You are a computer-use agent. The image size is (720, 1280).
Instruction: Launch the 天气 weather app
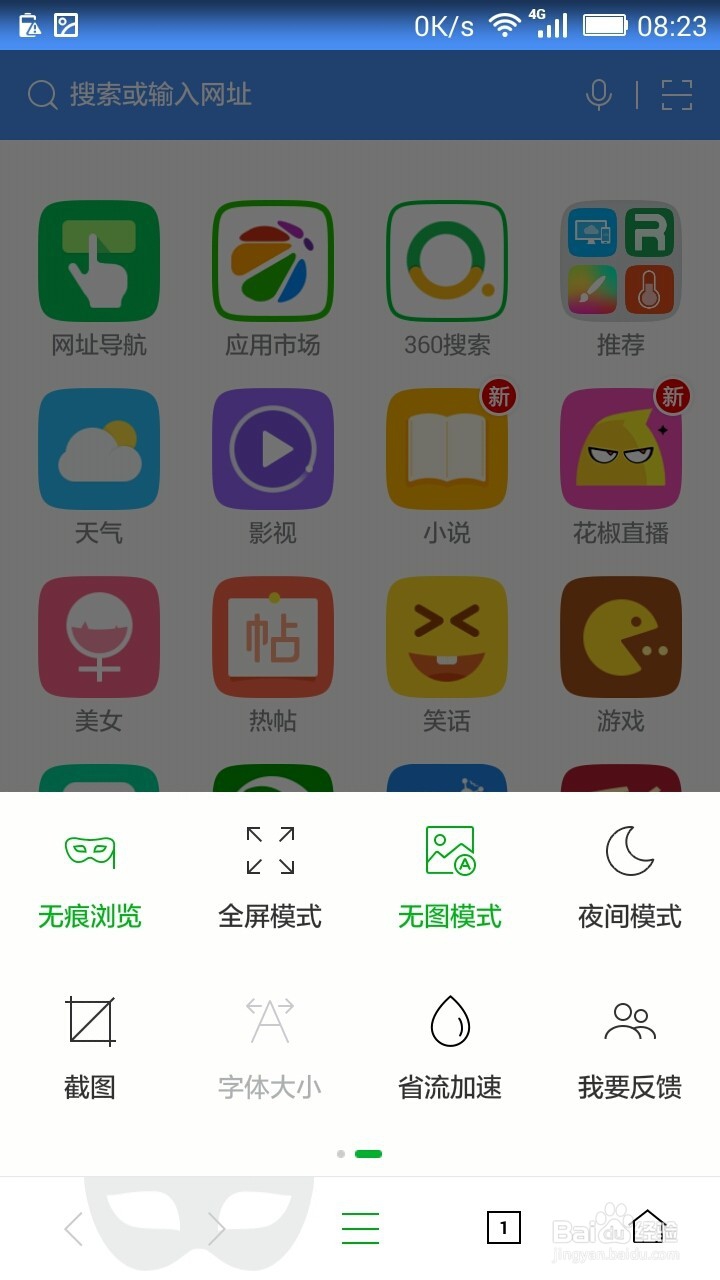tap(99, 448)
